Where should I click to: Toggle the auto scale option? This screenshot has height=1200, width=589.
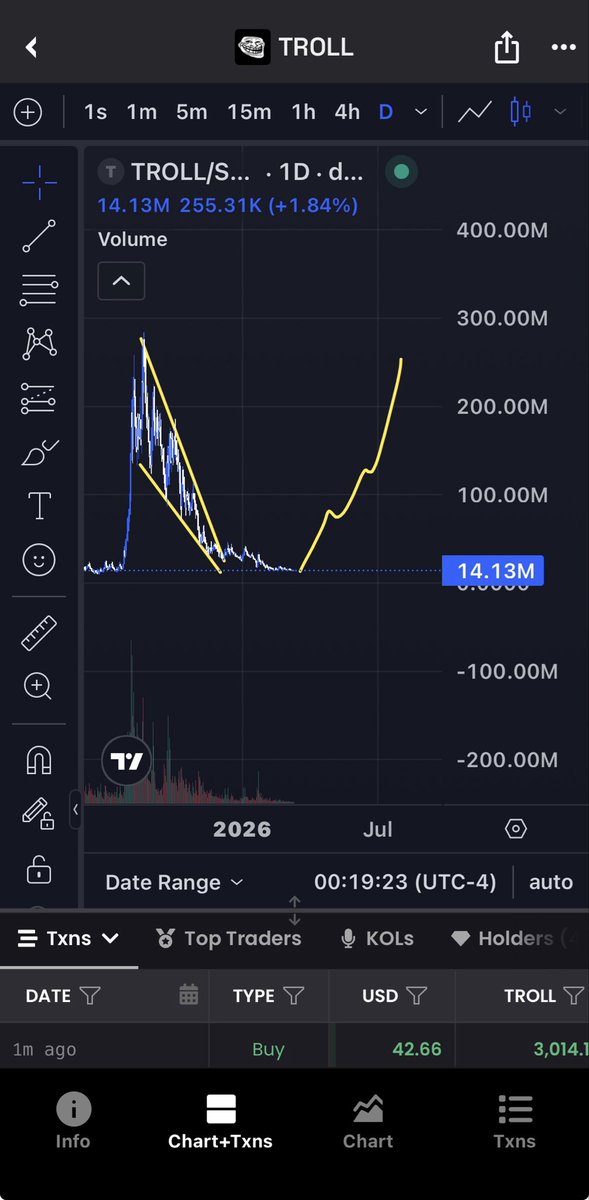[x=551, y=882]
